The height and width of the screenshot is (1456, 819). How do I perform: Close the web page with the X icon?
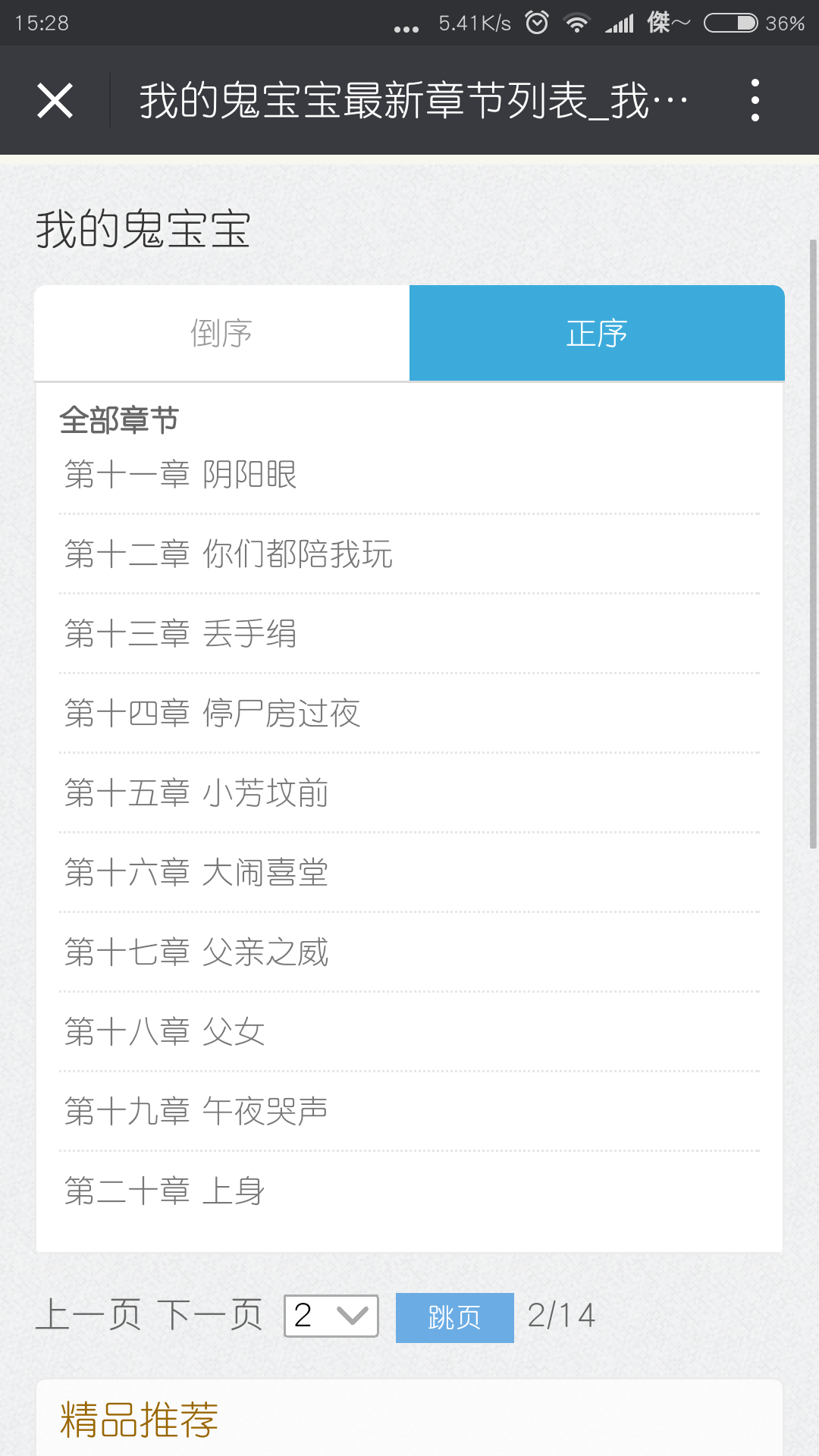pos(55,101)
